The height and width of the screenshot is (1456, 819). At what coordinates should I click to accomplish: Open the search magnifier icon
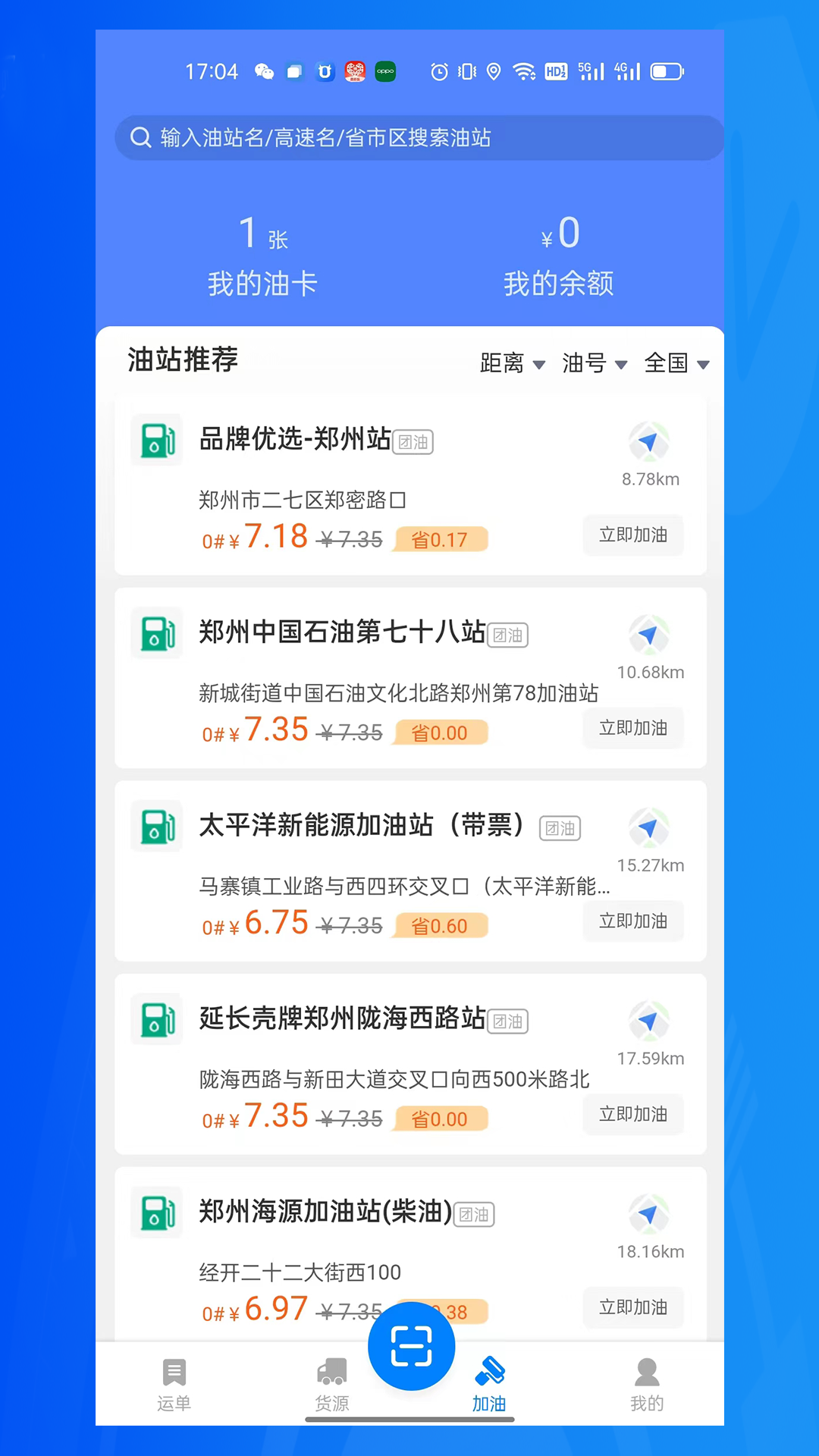[140, 138]
